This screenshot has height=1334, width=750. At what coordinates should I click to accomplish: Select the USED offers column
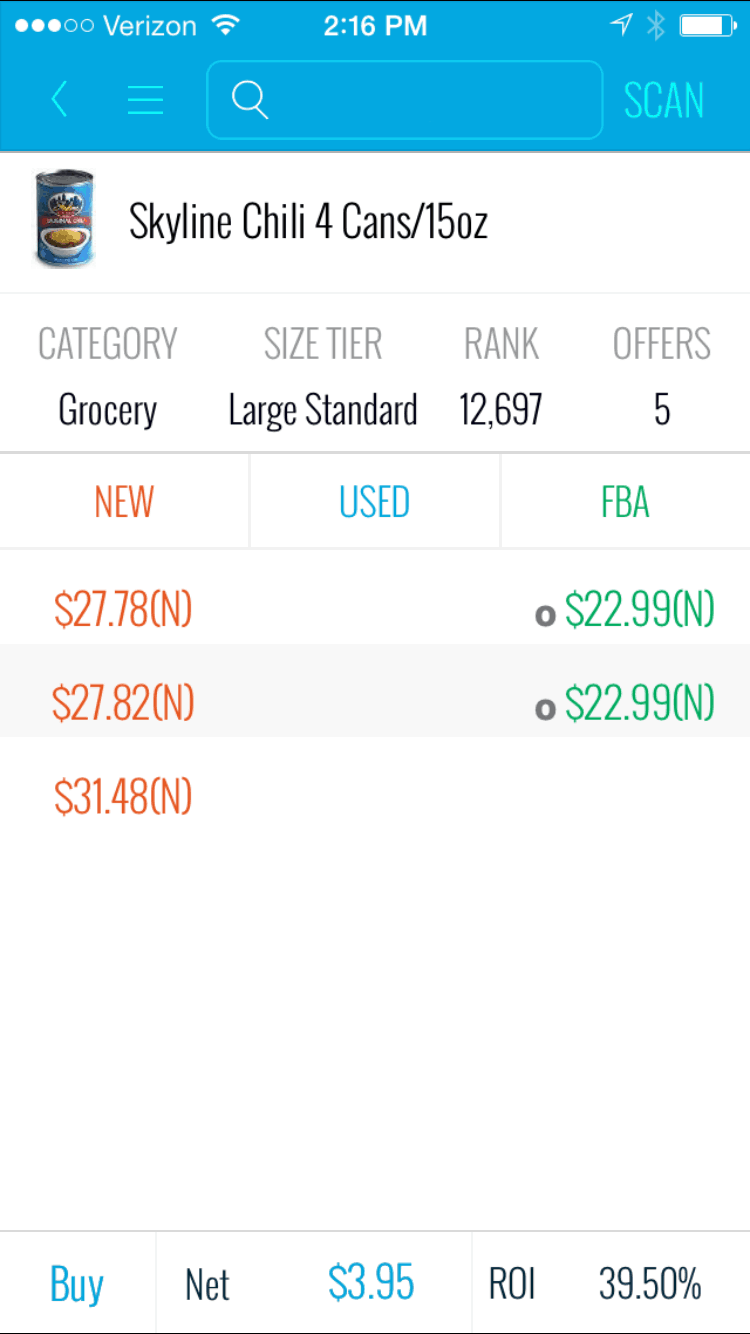click(375, 501)
